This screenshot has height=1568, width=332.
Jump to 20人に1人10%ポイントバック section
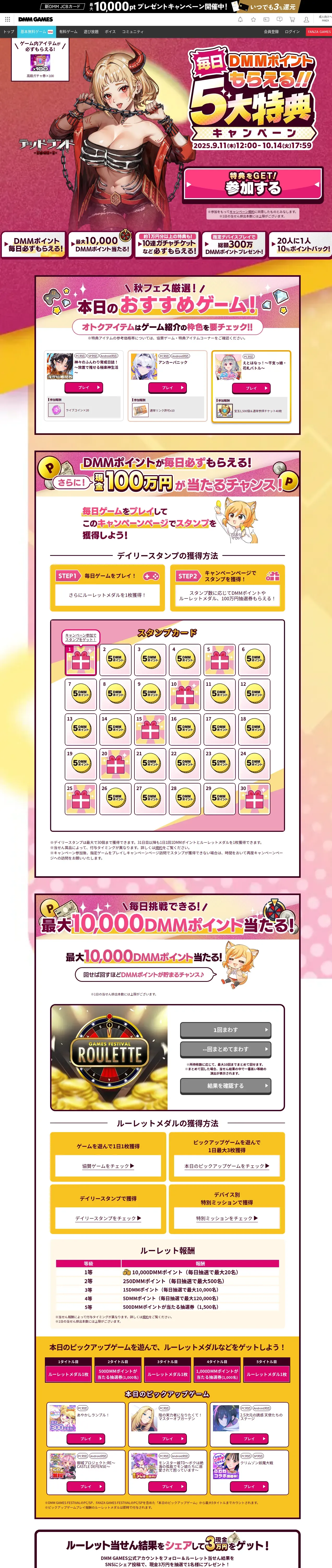pos(302,245)
